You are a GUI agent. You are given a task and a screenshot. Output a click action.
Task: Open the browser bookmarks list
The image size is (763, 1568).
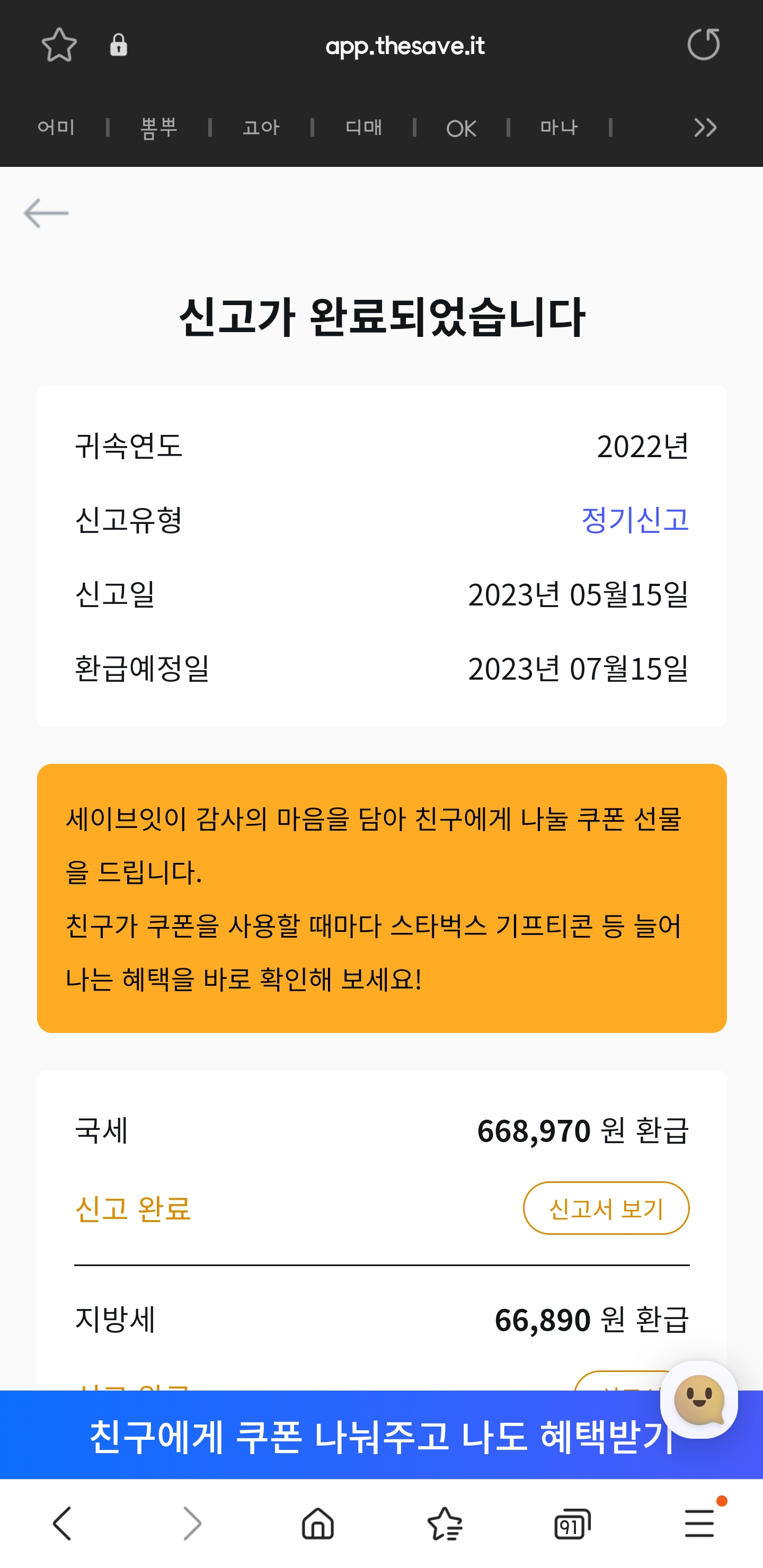click(445, 1524)
